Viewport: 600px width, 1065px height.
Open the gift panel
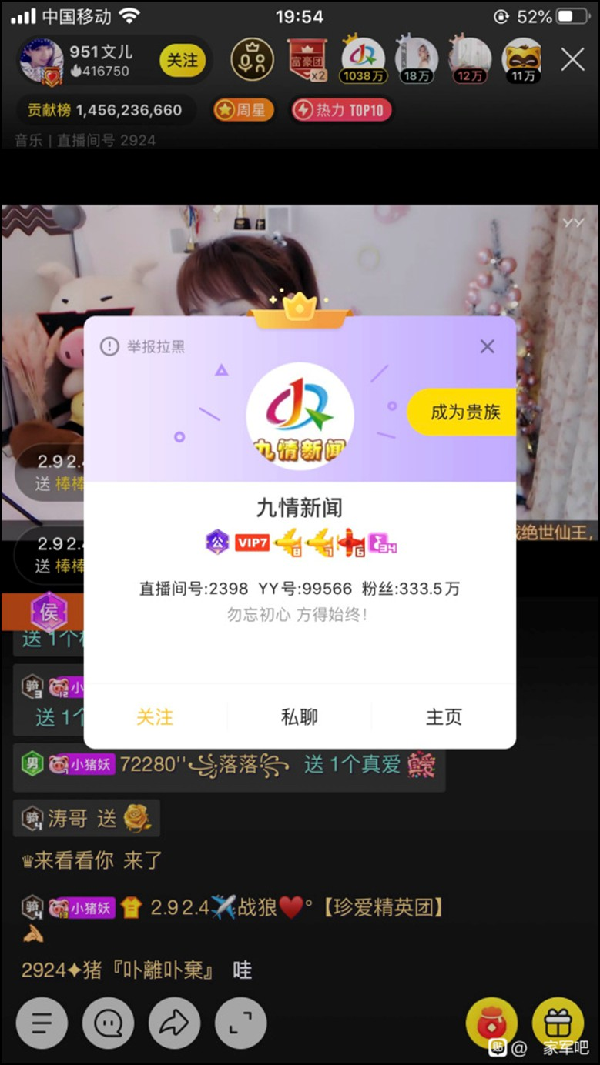tap(557, 1023)
